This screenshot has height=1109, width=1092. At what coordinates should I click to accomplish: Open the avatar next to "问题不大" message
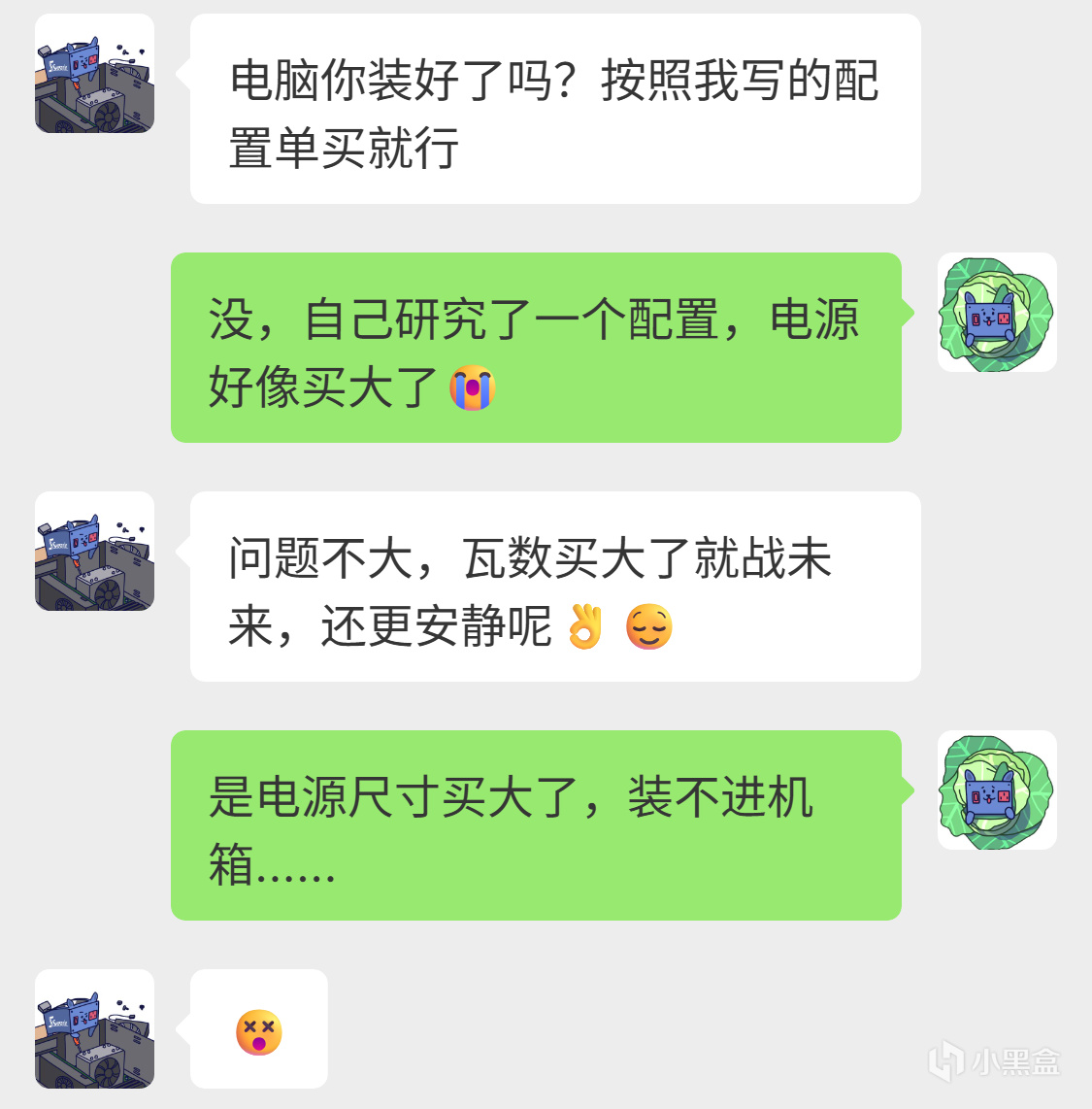pos(94,552)
